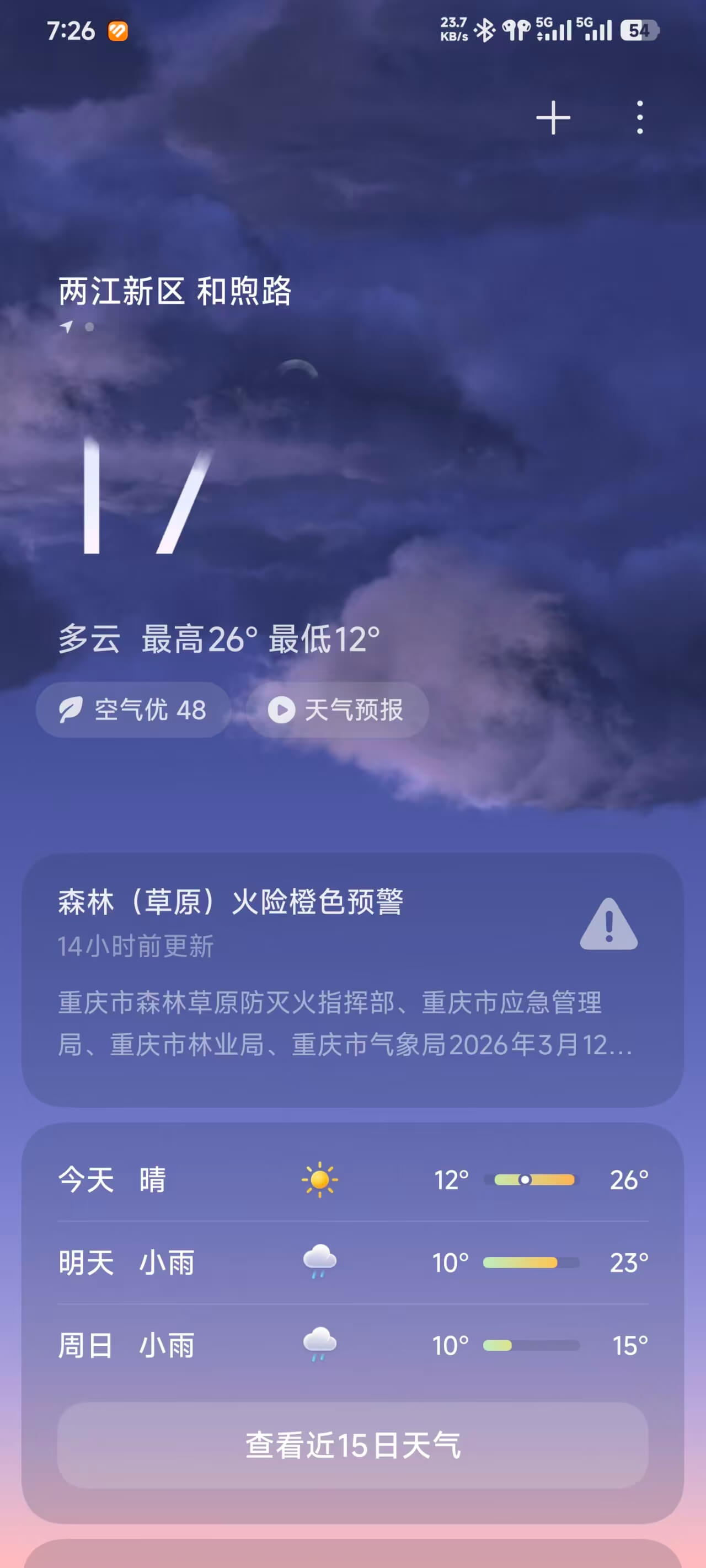Open the 森林（草原）火险橙色预警 alert card
The width and height of the screenshot is (706, 1568).
(352, 979)
